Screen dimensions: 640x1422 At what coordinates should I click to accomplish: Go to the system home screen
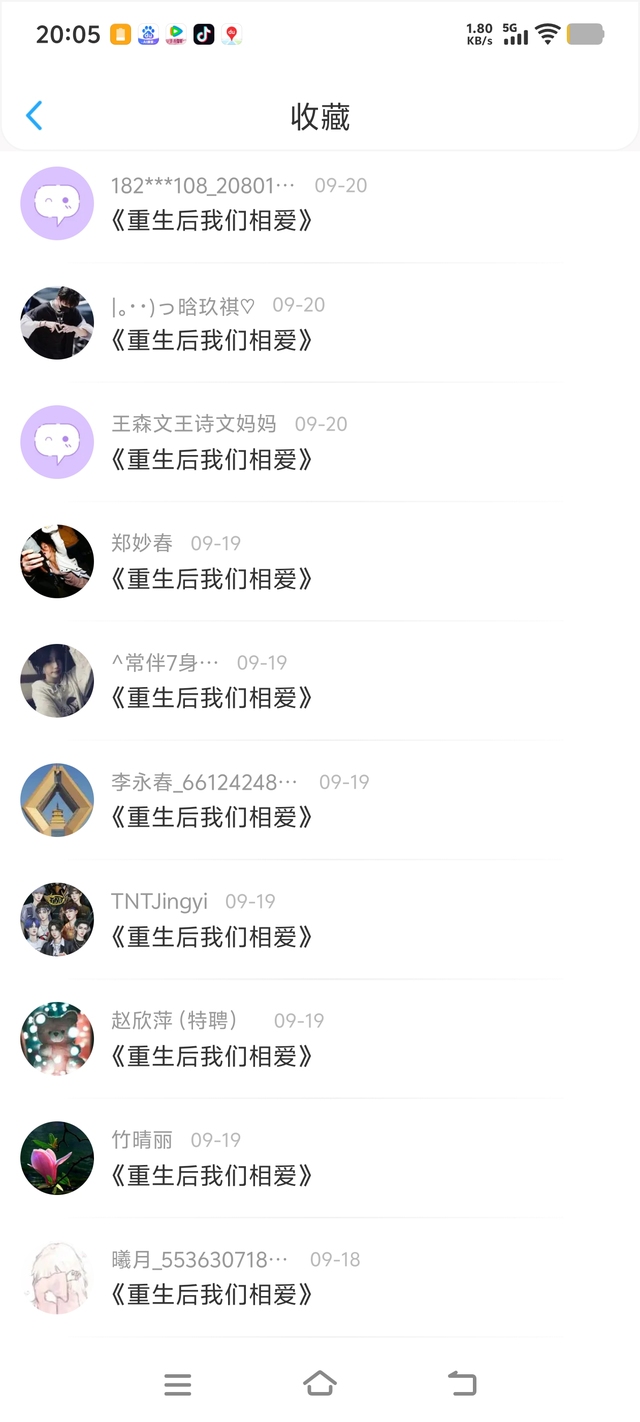pos(319,1384)
